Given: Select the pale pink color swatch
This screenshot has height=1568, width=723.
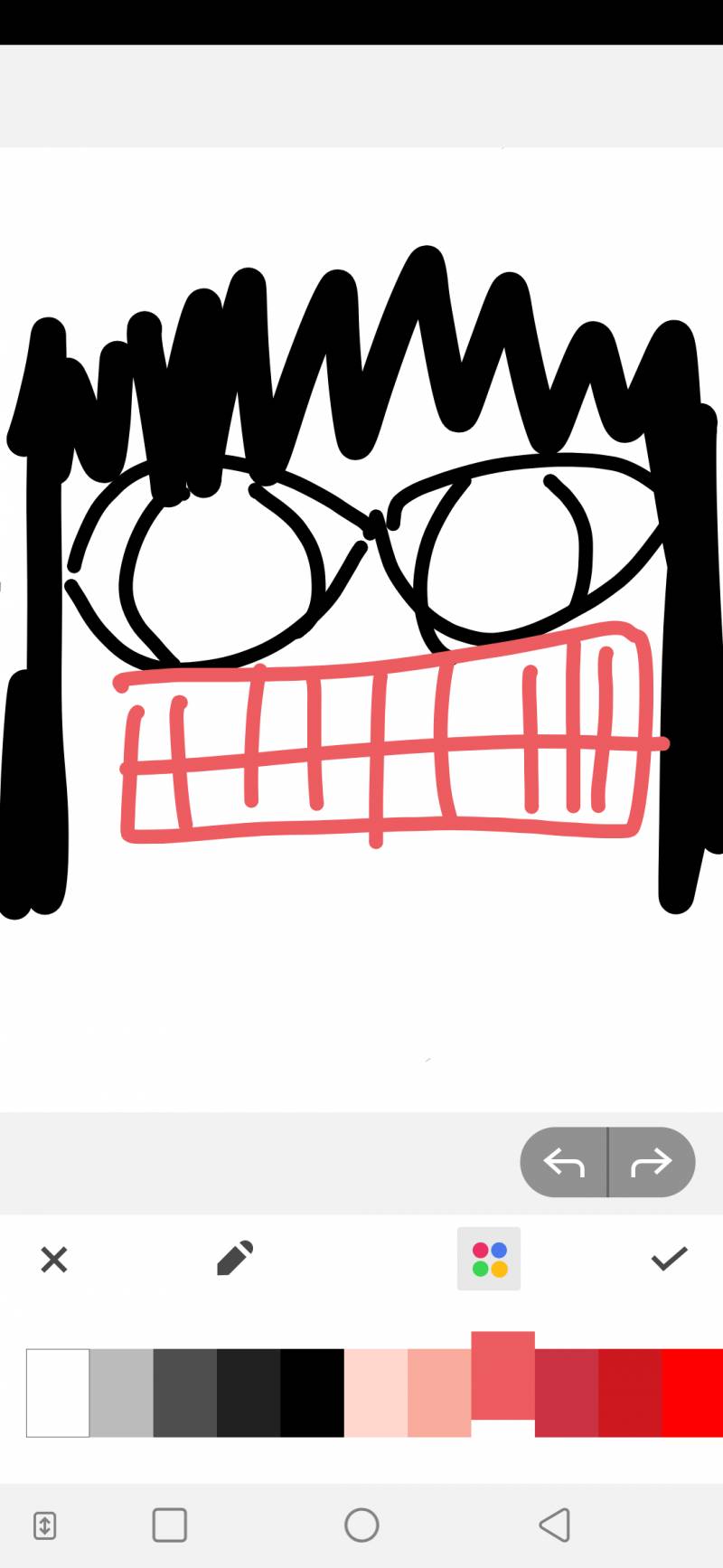Looking at the screenshot, I should [376, 1393].
